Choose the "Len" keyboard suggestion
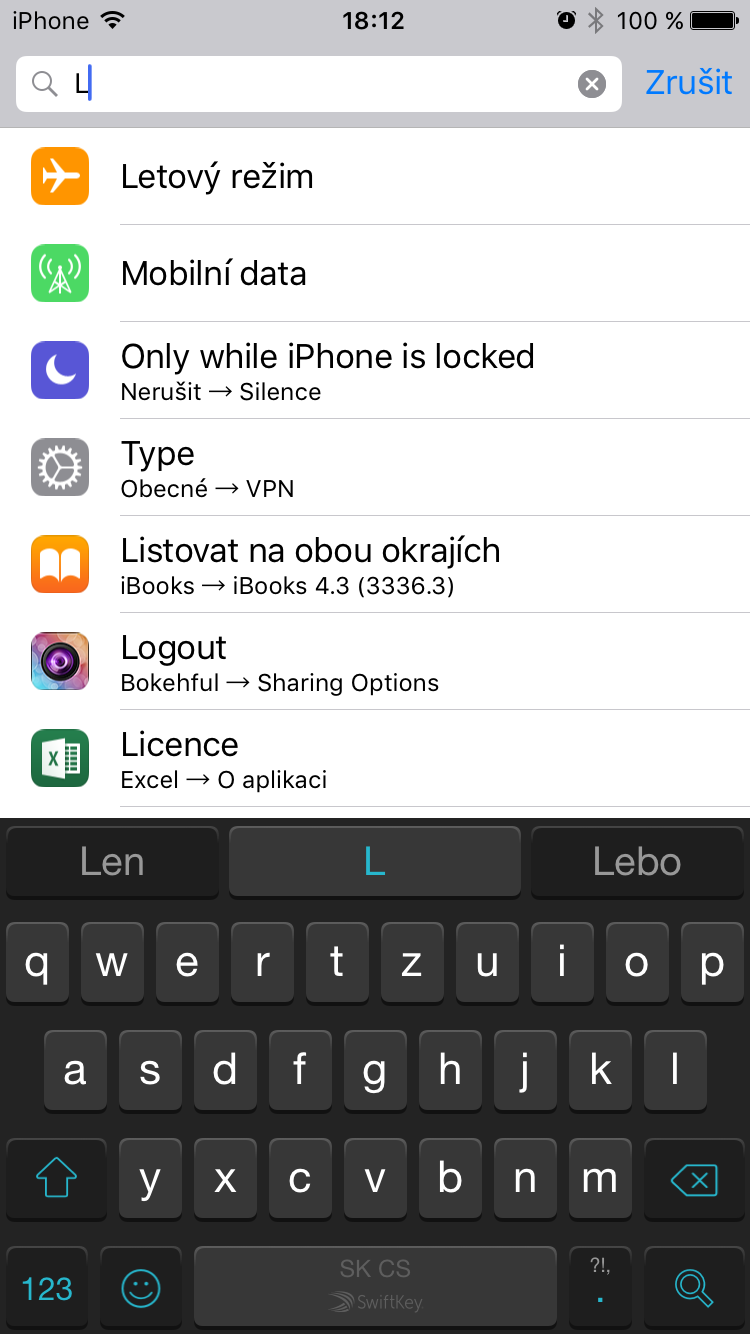This screenshot has width=750, height=1334. pos(112,862)
